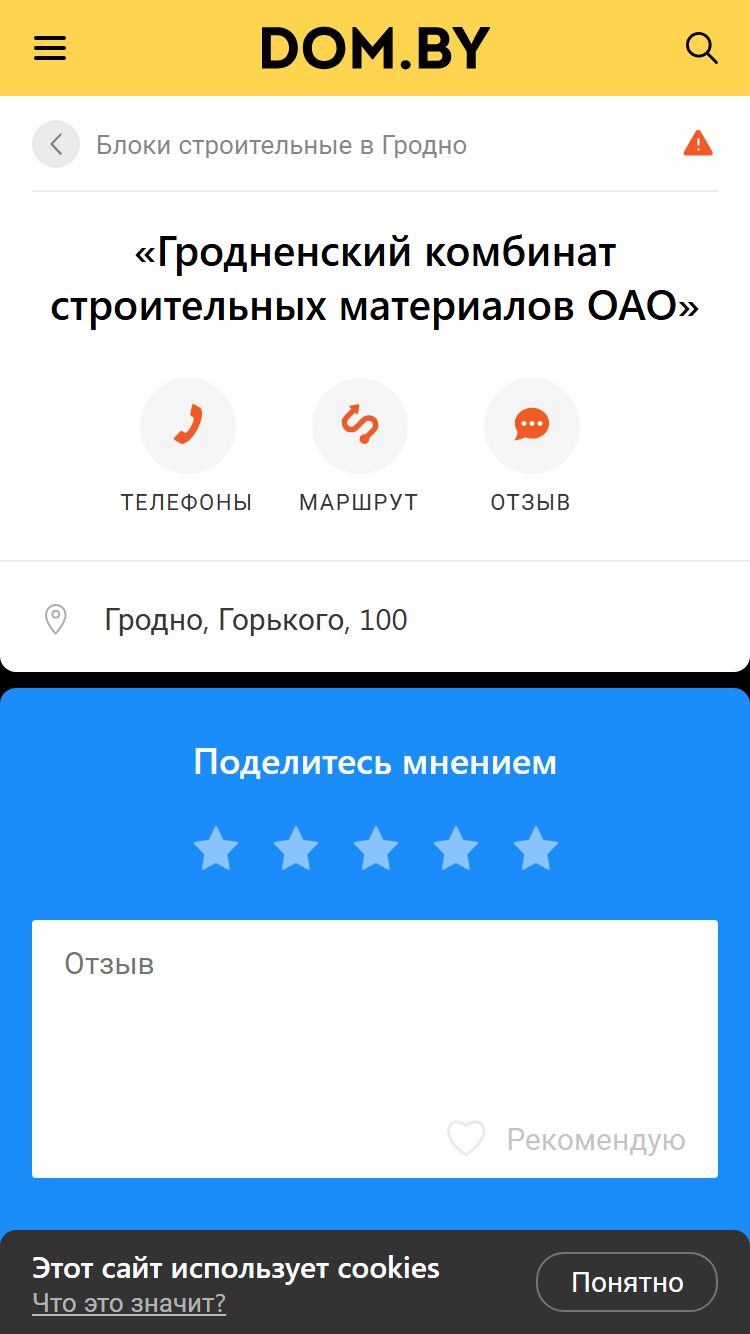Dismiss the cookie banner with Понятно

click(x=627, y=1282)
